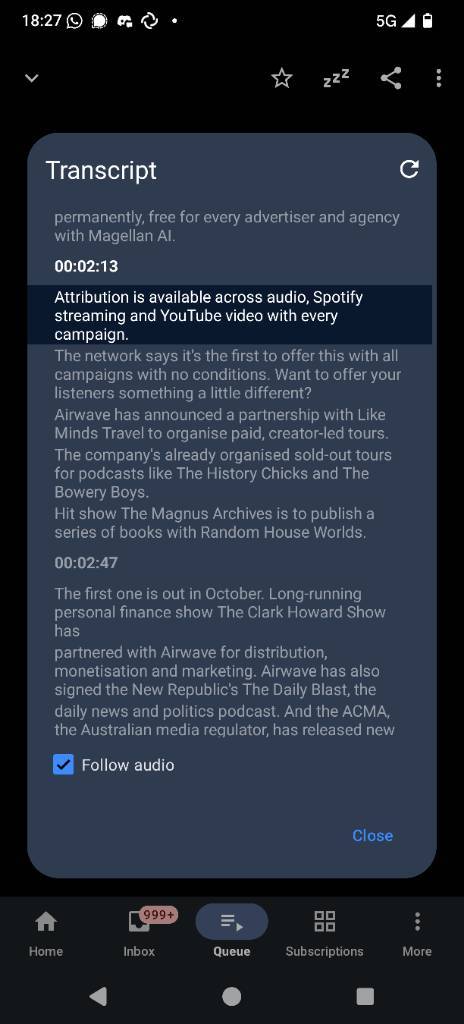
Task: Open the Inbox tab
Action: click(x=139, y=933)
